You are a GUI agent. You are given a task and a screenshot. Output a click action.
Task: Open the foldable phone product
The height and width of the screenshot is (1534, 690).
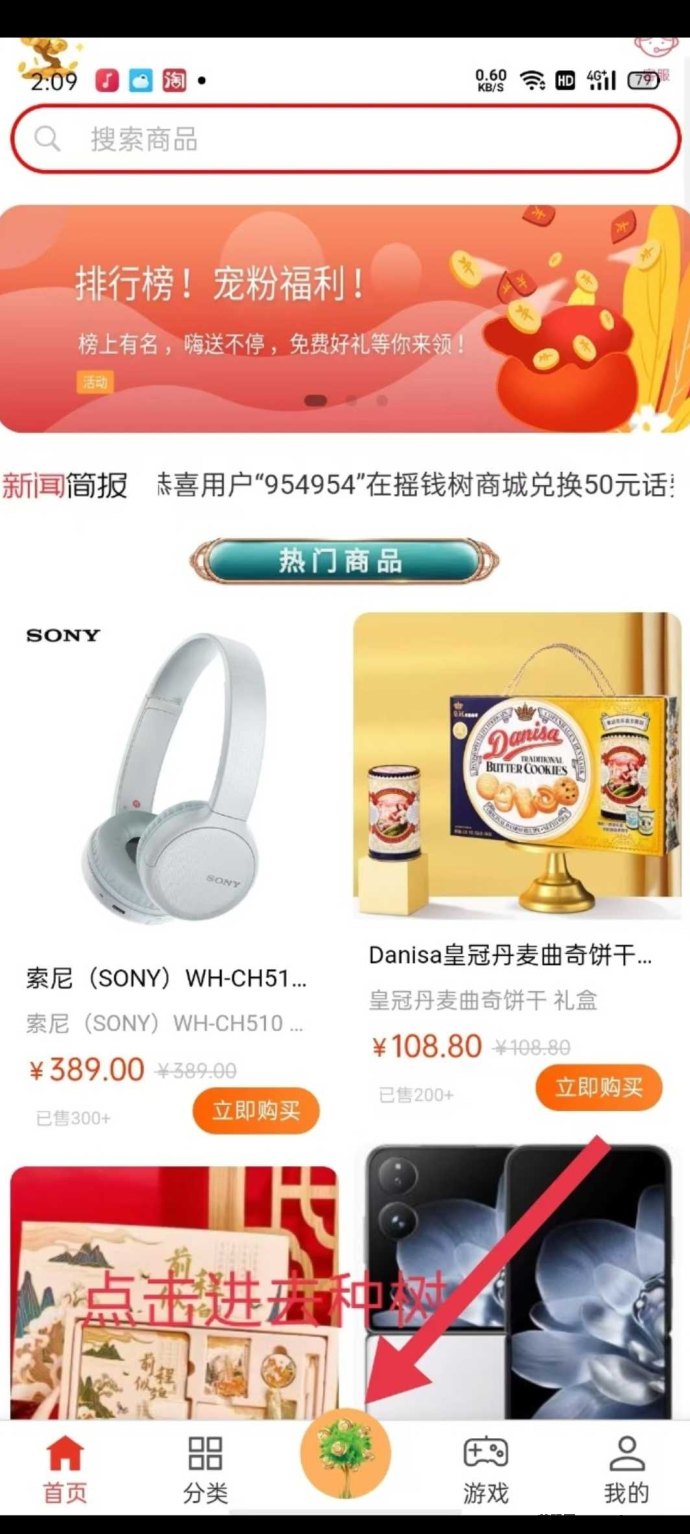517,1280
